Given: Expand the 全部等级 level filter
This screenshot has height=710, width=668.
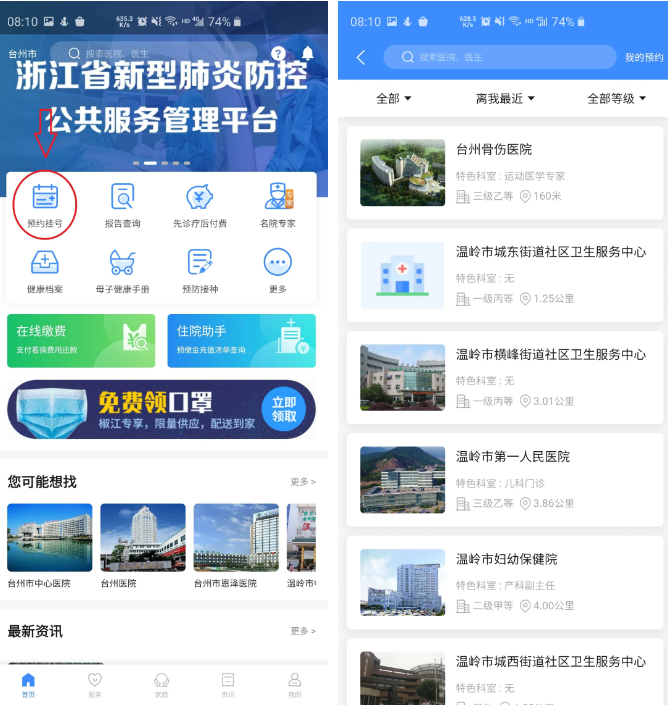Looking at the screenshot, I should pos(616,98).
